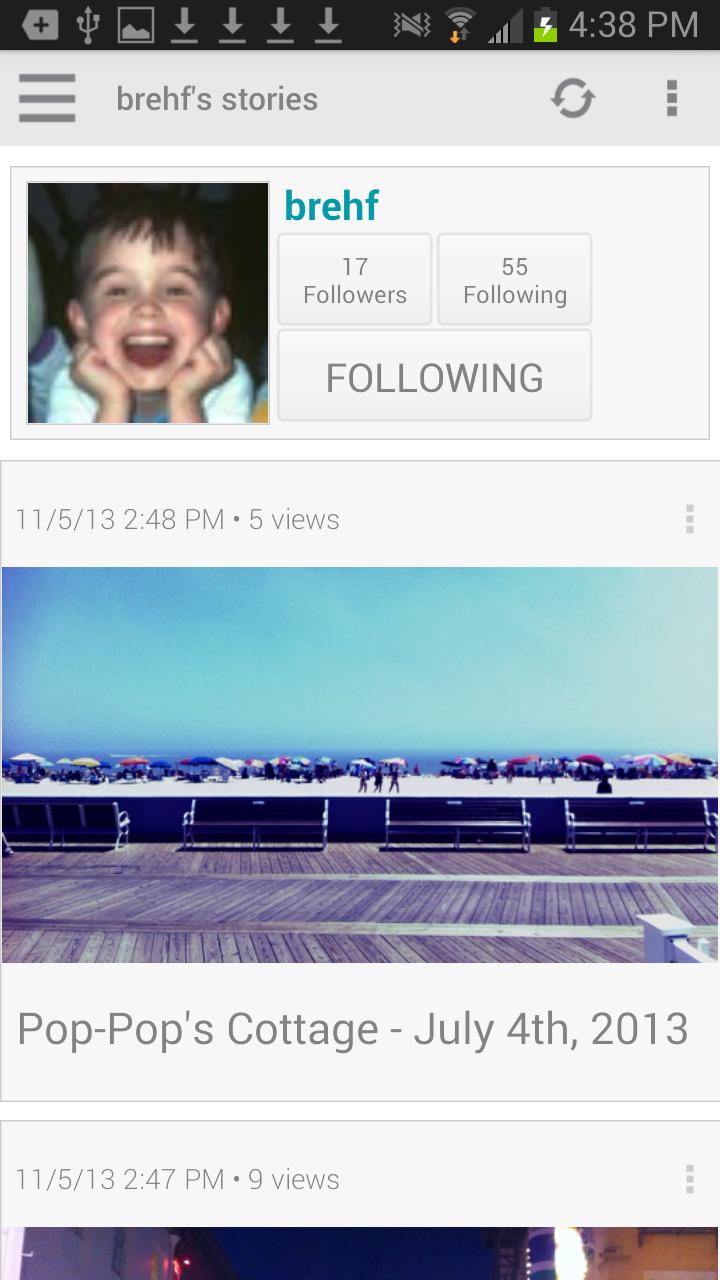Tap the FOLLOWING button to unfollow brehf

435,377
